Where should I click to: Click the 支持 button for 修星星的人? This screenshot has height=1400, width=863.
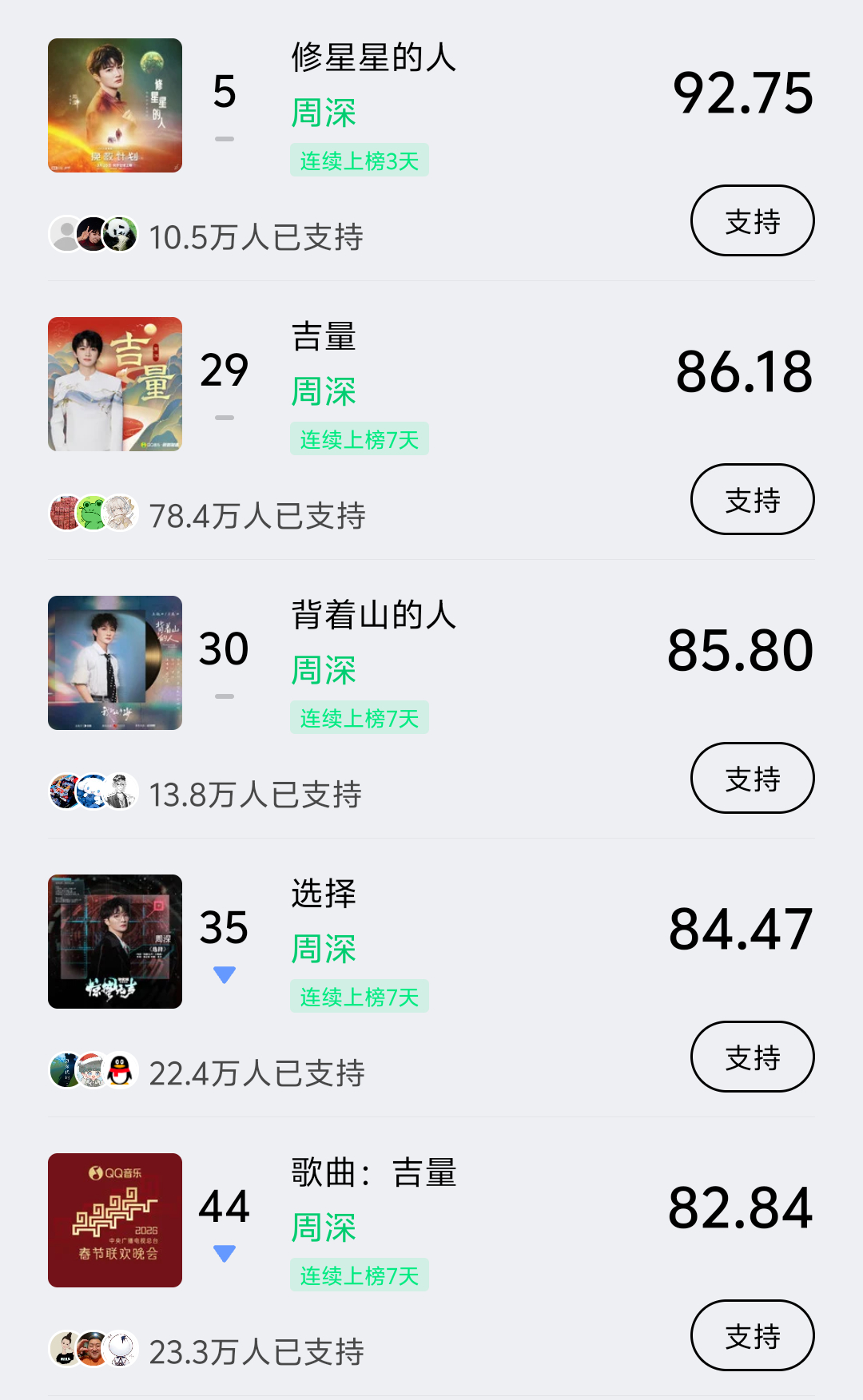click(752, 221)
